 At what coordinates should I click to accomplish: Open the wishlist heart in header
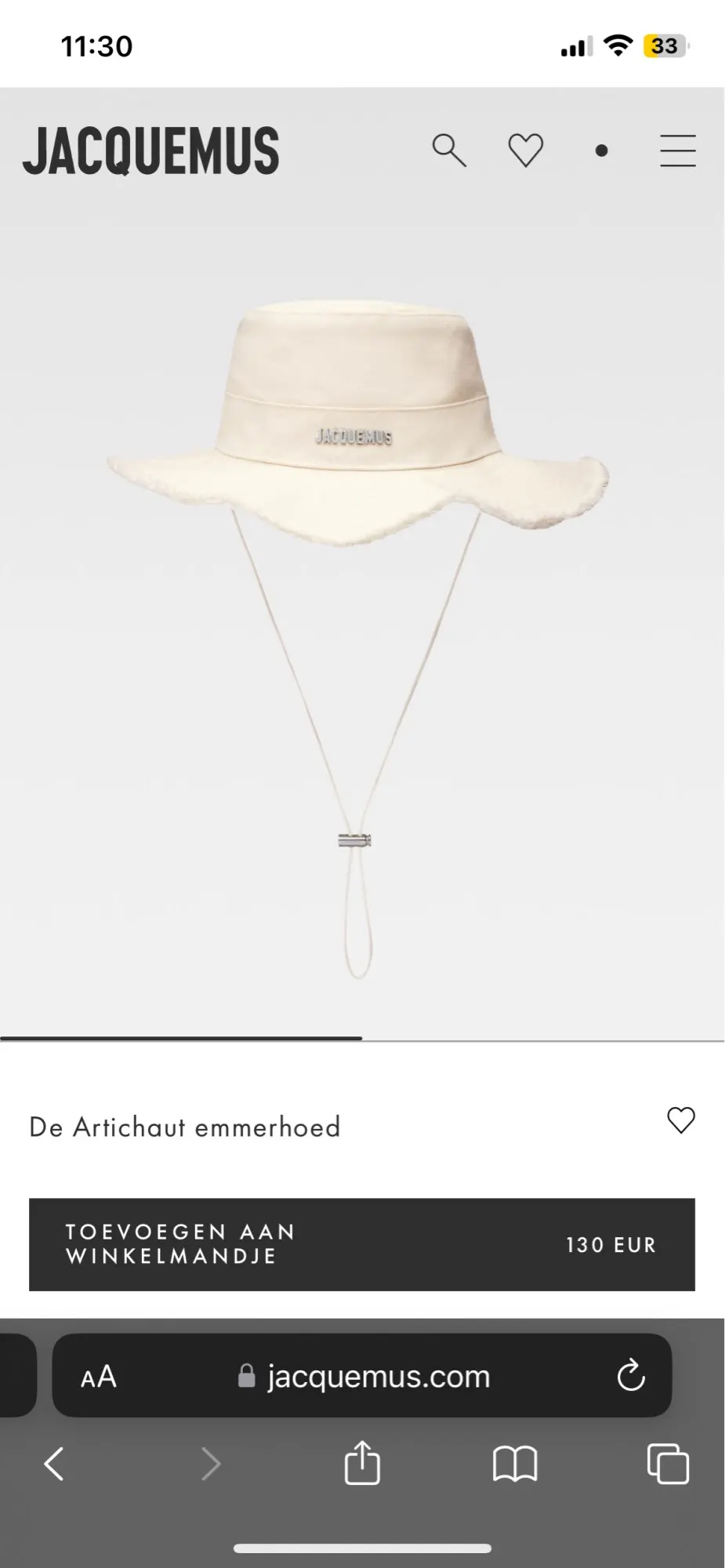525,150
